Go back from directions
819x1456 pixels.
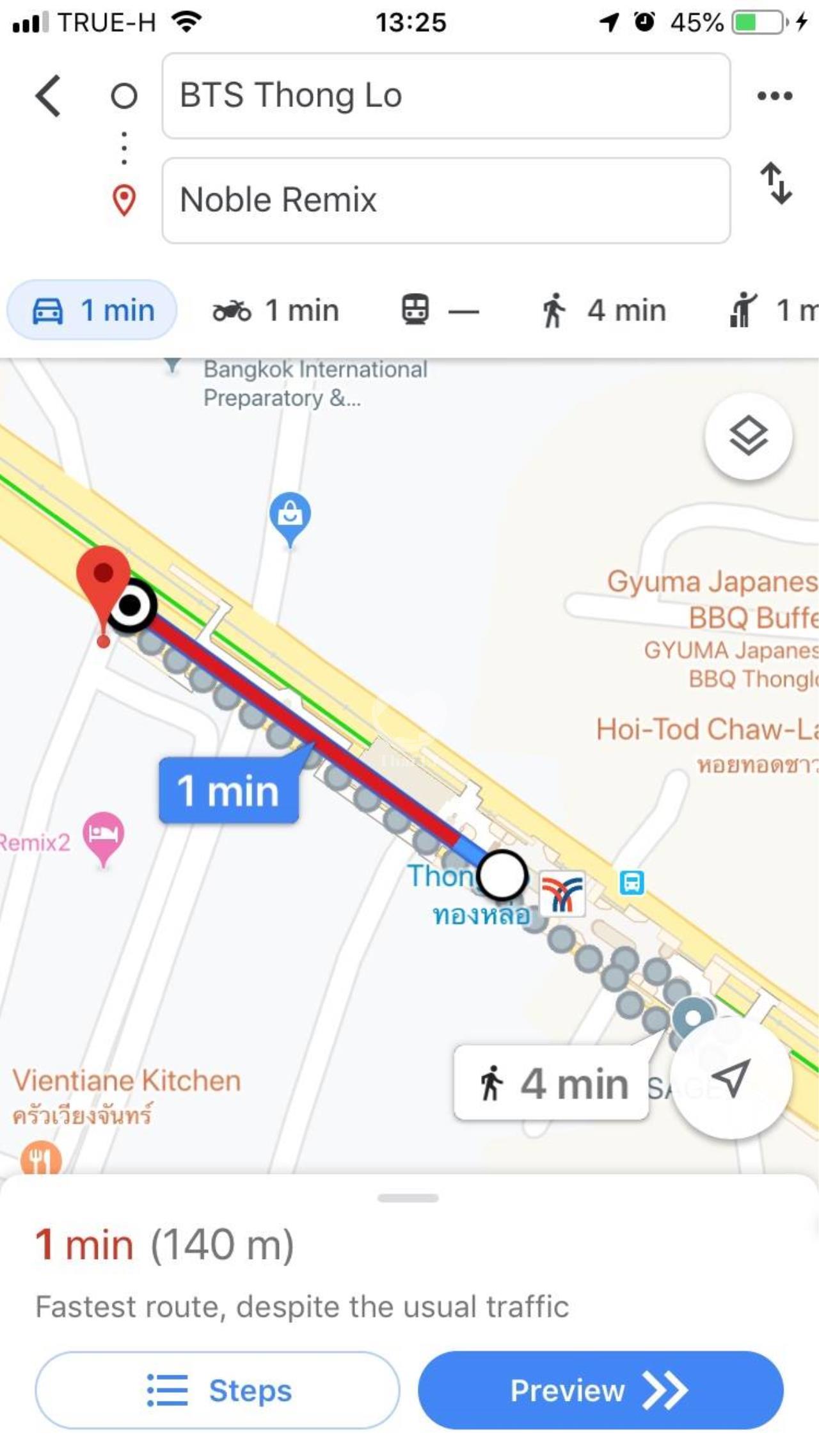[x=49, y=96]
